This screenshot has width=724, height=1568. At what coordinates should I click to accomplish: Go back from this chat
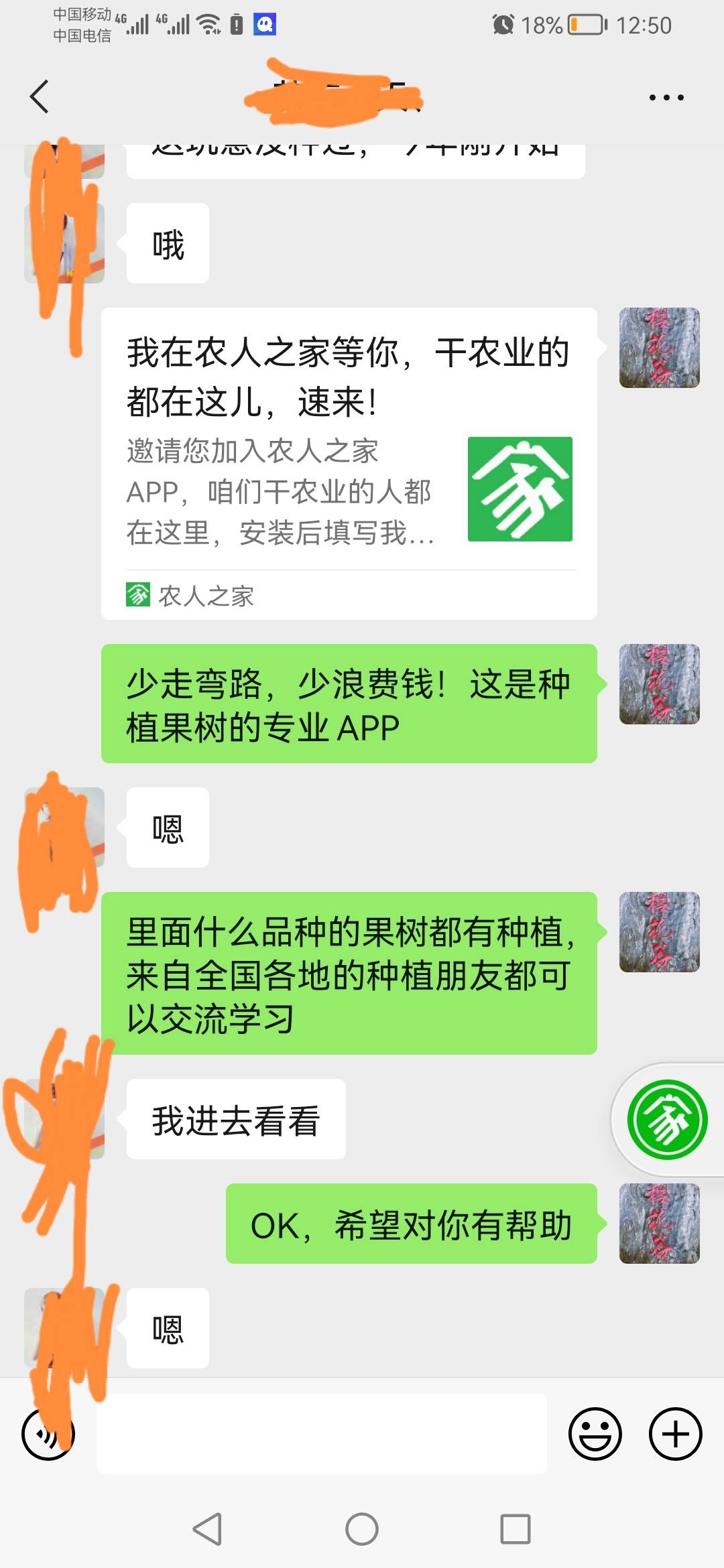[39, 96]
